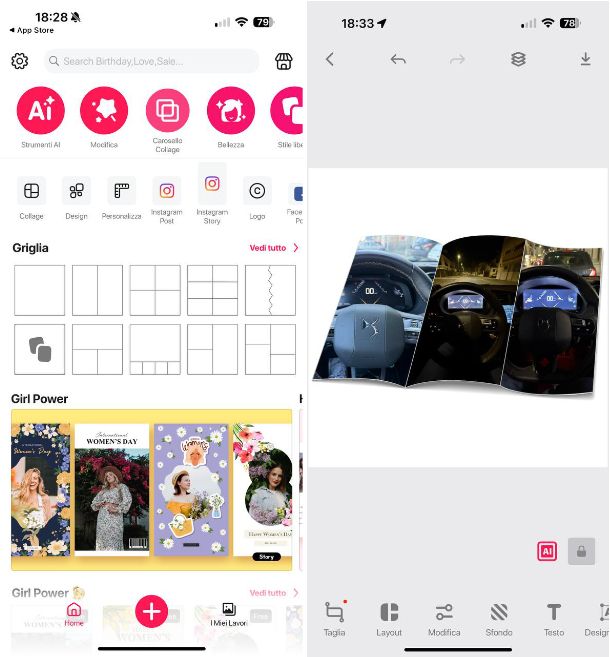Choose the Instagram Post format
The image size is (610, 657).
click(167, 191)
